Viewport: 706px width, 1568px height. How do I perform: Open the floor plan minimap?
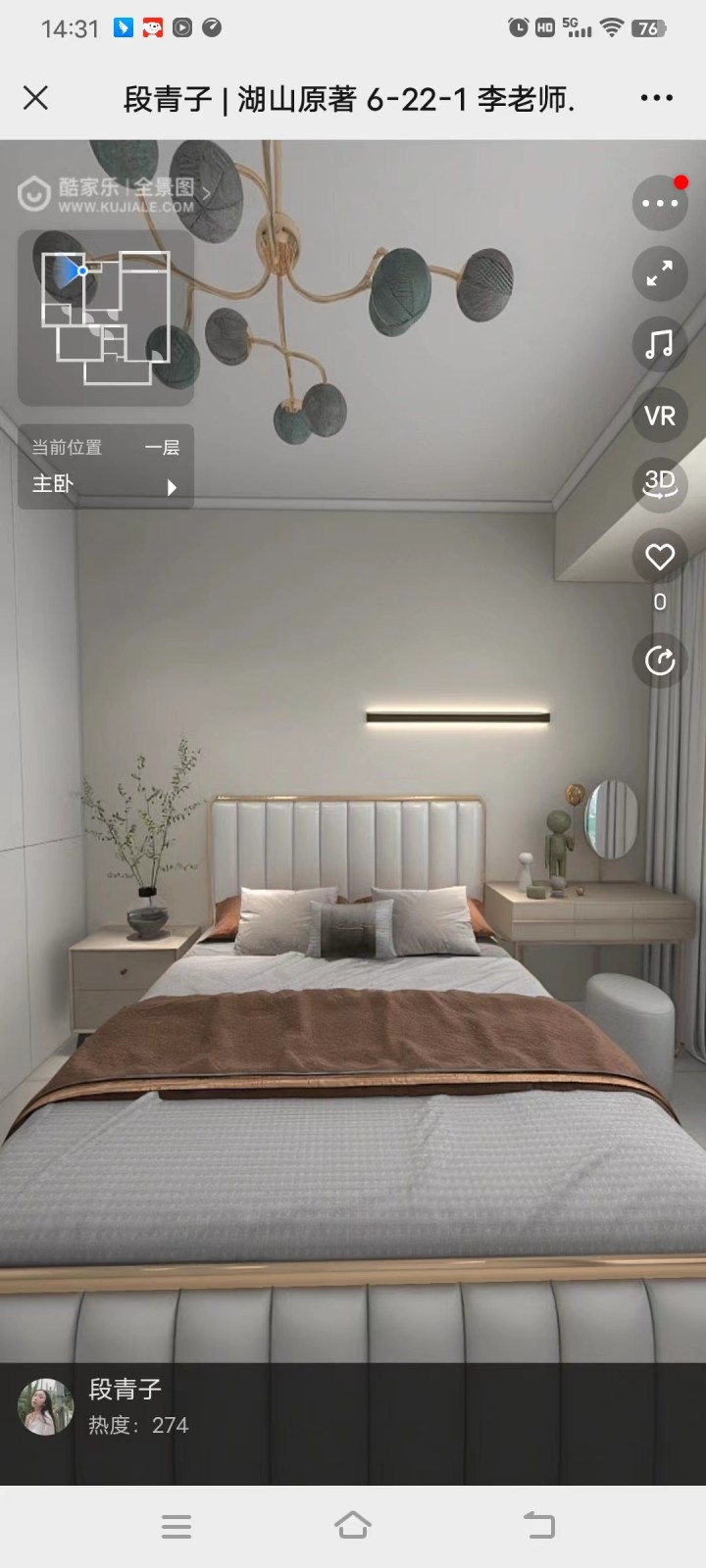tap(106, 318)
